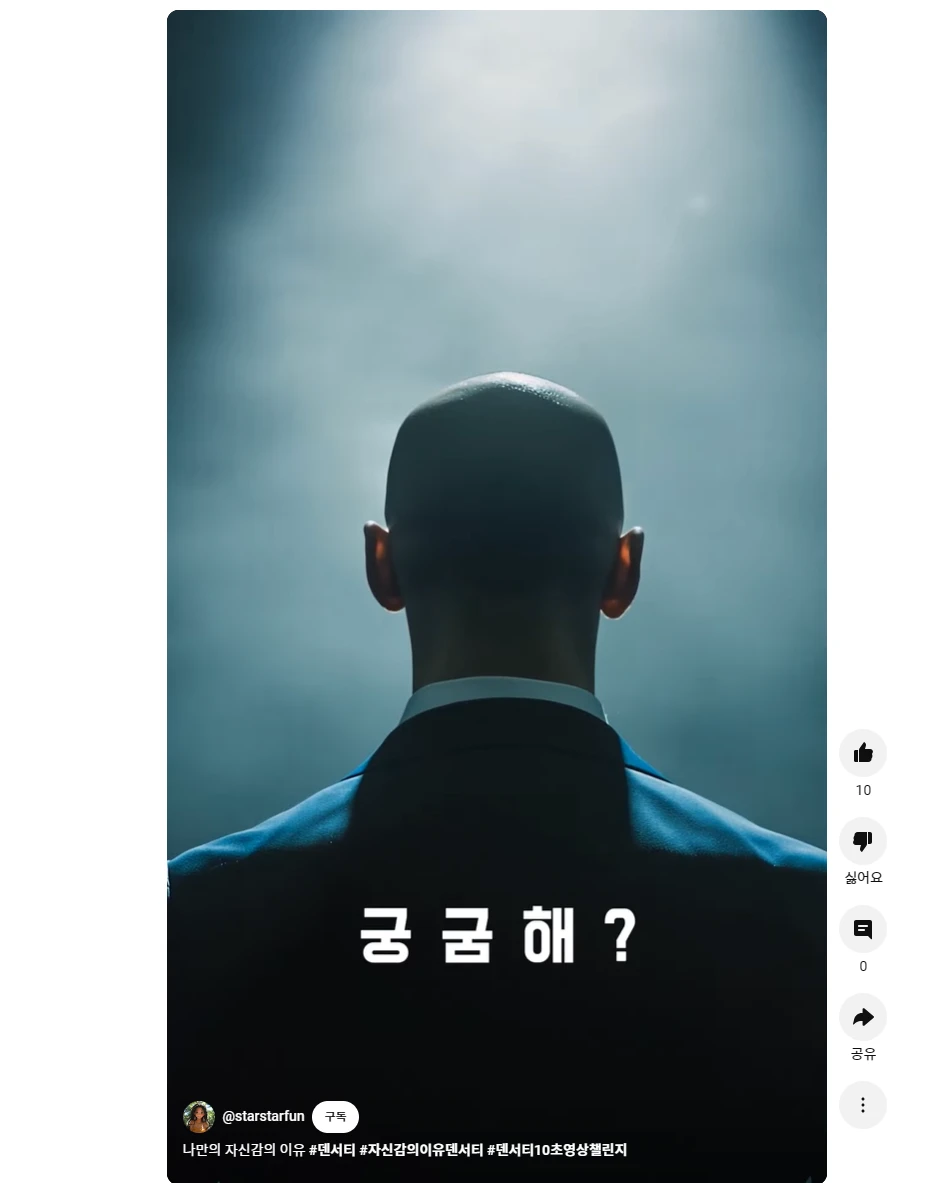This screenshot has height=1183, width=951.
Task: Open the comments section
Action: coord(862,929)
